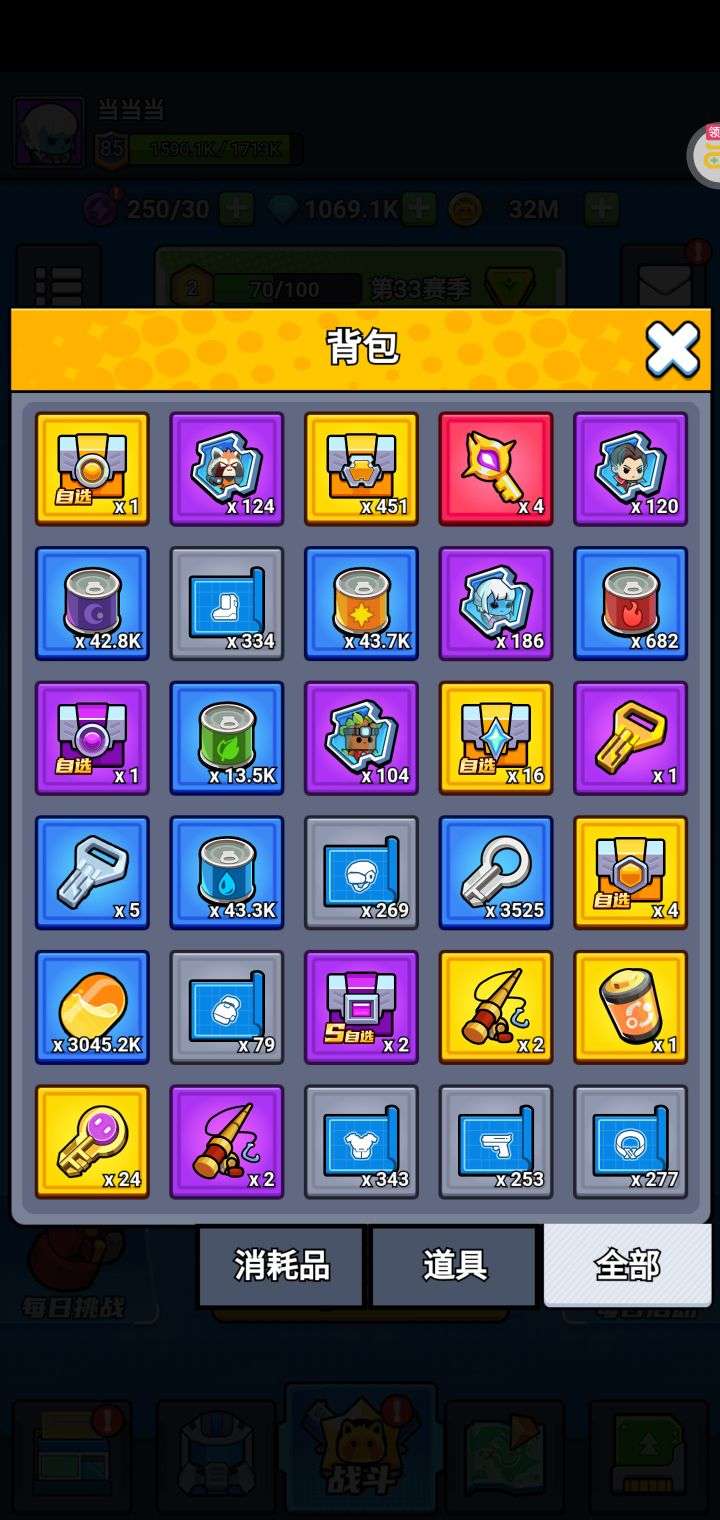Open the orange can x43.7K item
Screen dimensions: 720x1520
click(x=361, y=603)
